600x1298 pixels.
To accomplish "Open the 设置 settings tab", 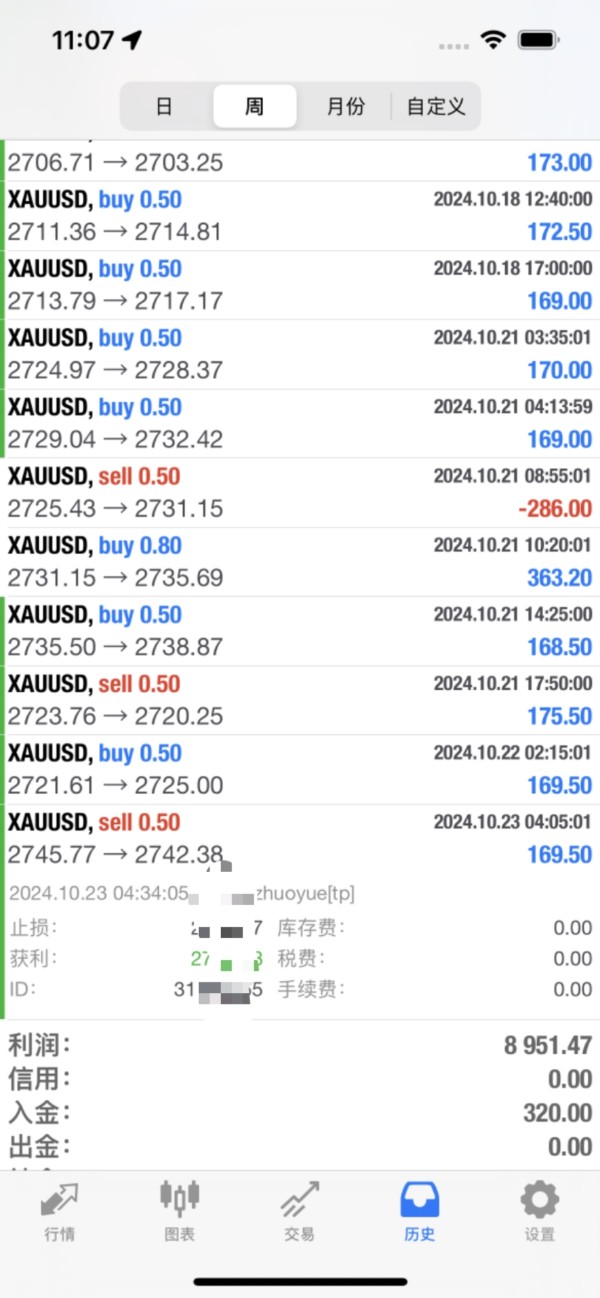I will coord(540,1211).
